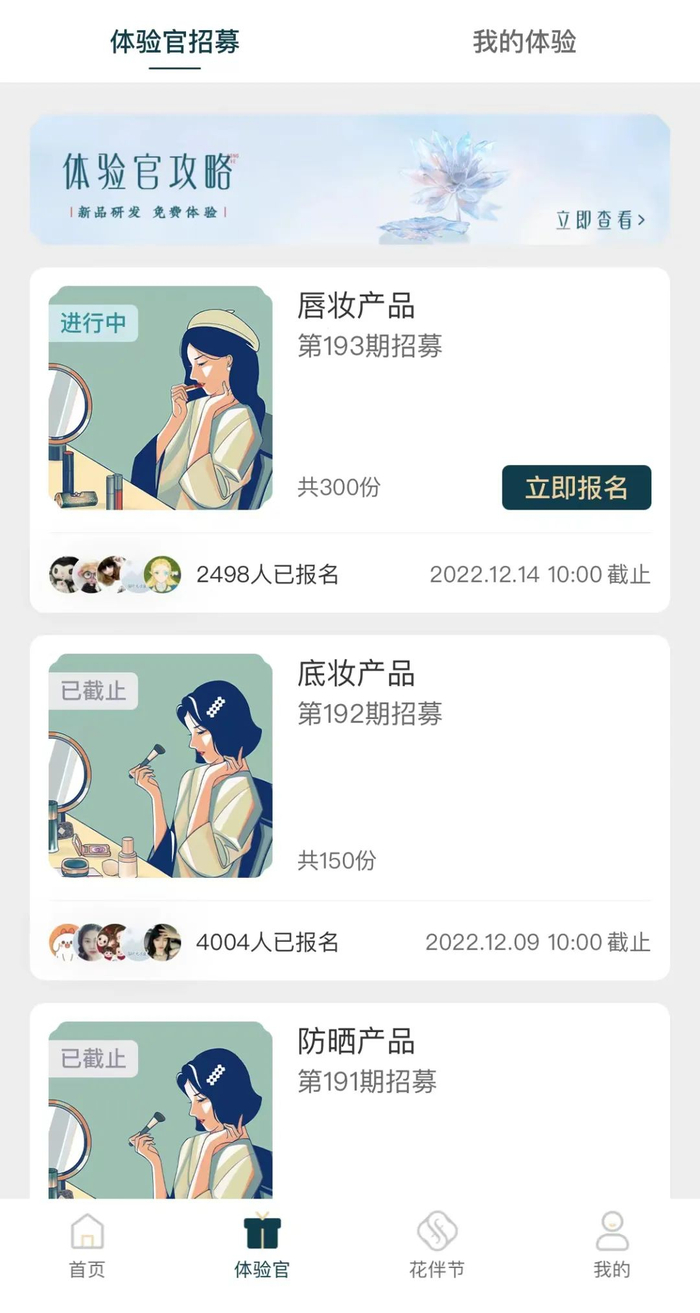
Task: Select the 体验官招募 tab
Action: click(175, 42)
